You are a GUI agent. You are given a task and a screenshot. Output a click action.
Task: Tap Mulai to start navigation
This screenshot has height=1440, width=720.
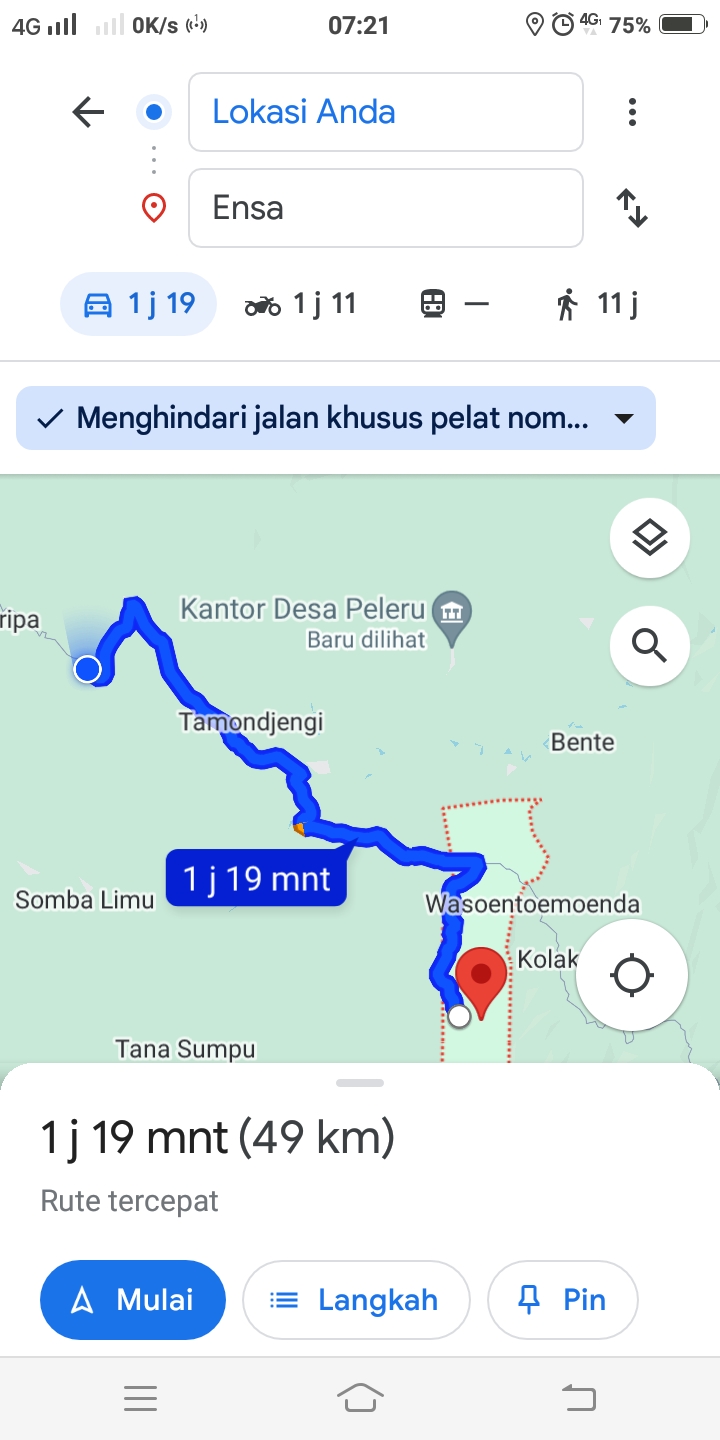click(x=133, y=1300)
